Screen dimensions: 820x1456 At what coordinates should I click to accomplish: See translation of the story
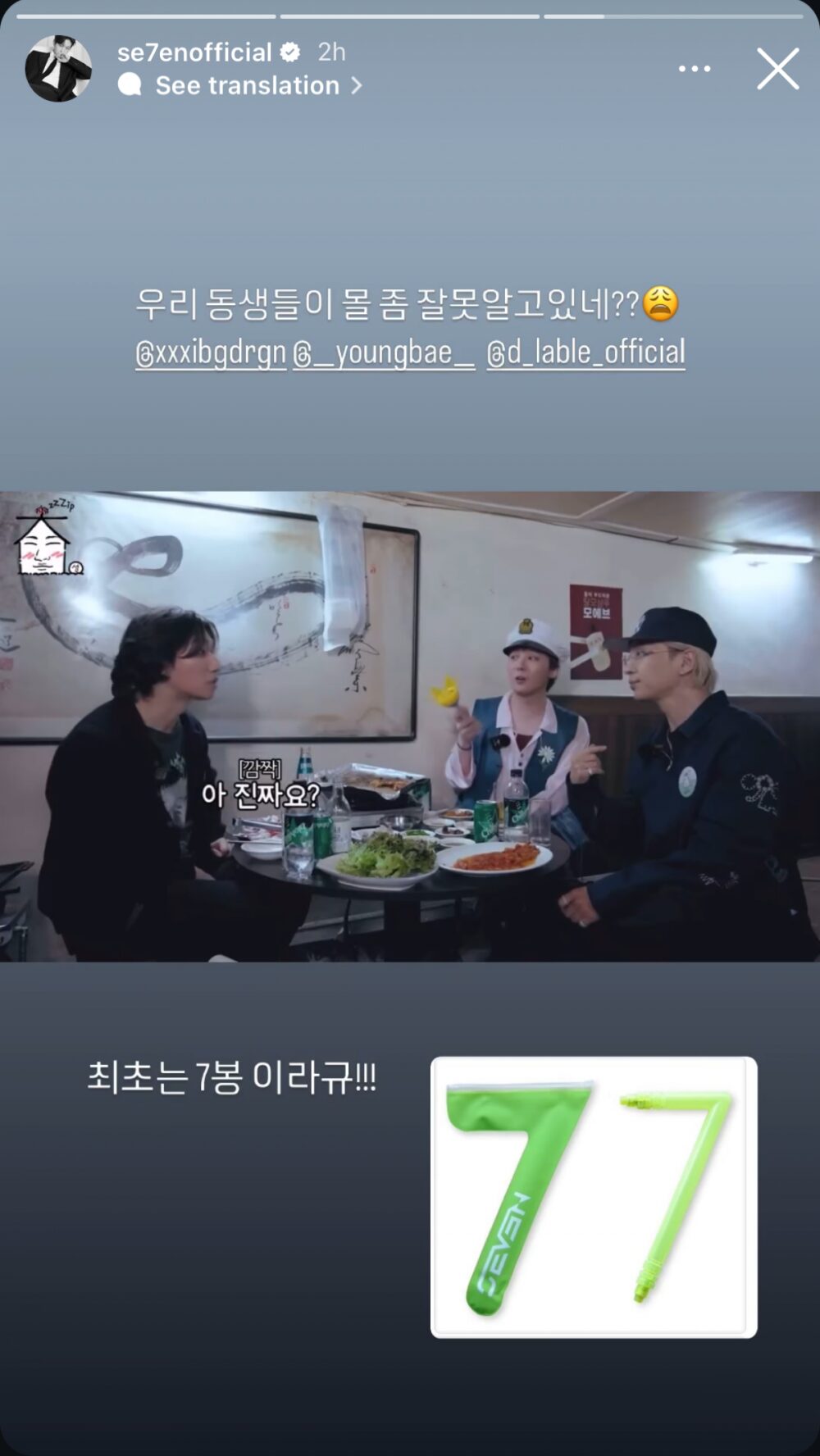point(247,85)
